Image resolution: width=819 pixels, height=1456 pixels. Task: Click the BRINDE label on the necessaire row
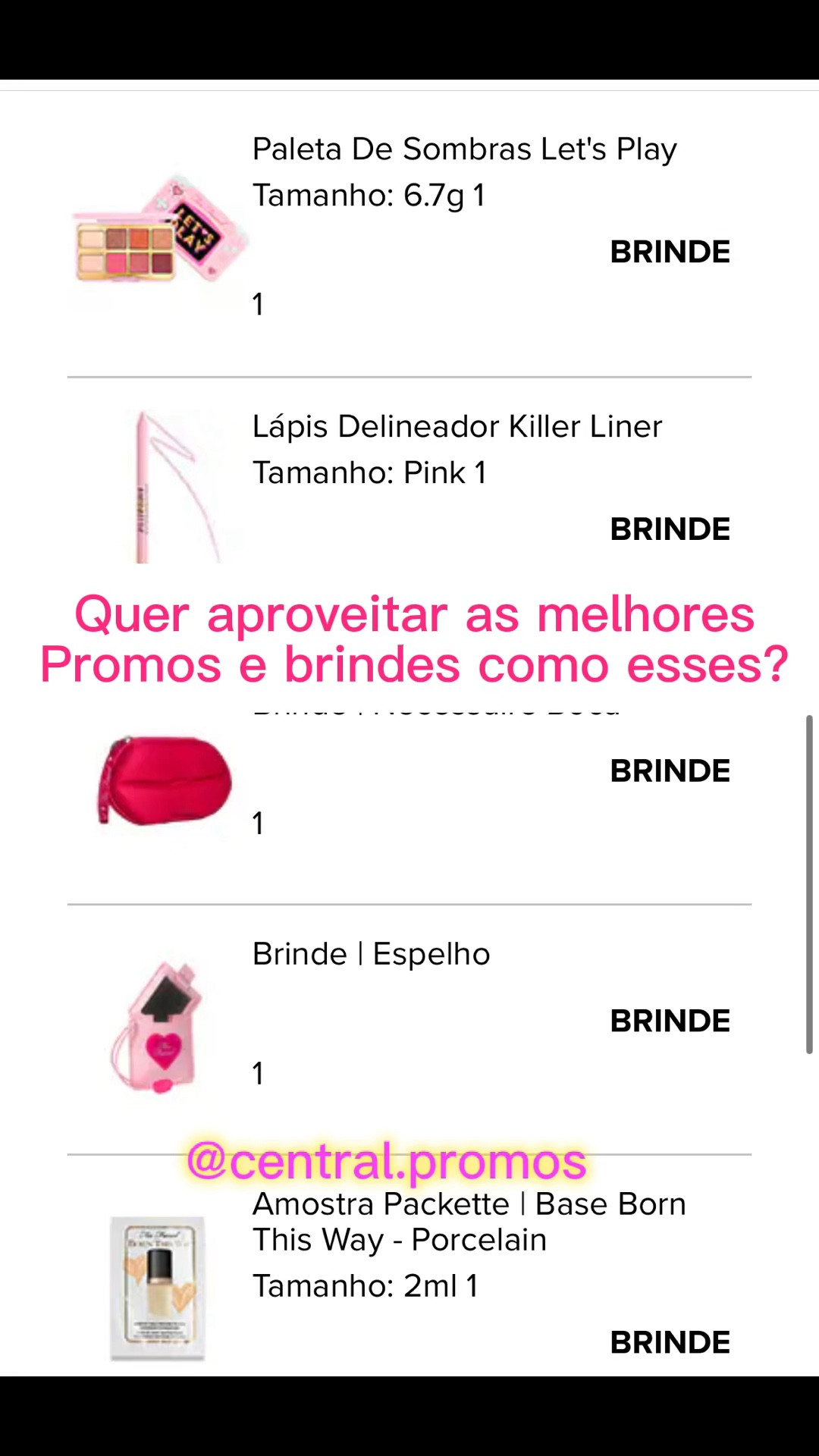click(670, 770)
